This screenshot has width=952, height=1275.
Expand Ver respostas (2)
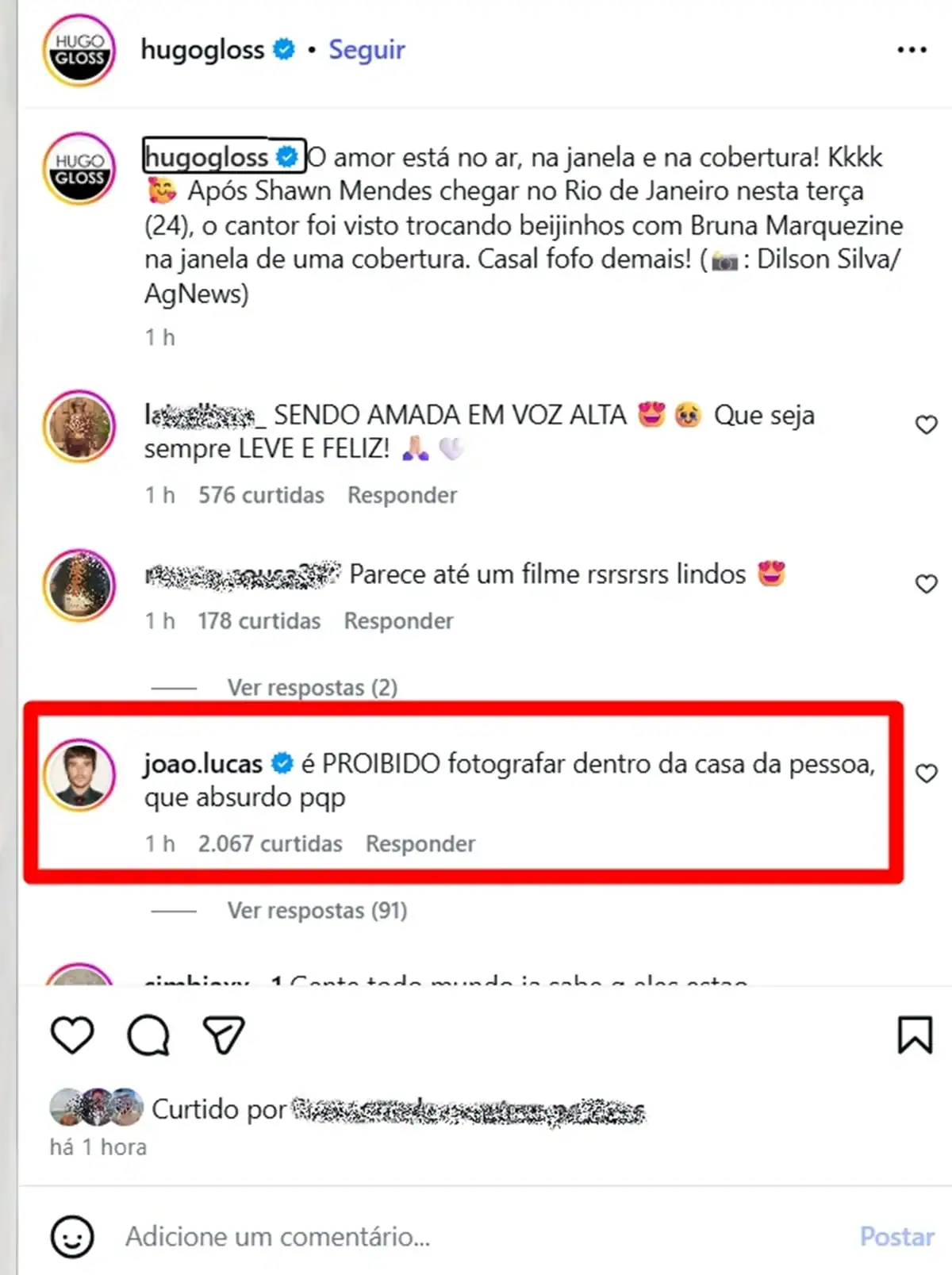point(312,687)
